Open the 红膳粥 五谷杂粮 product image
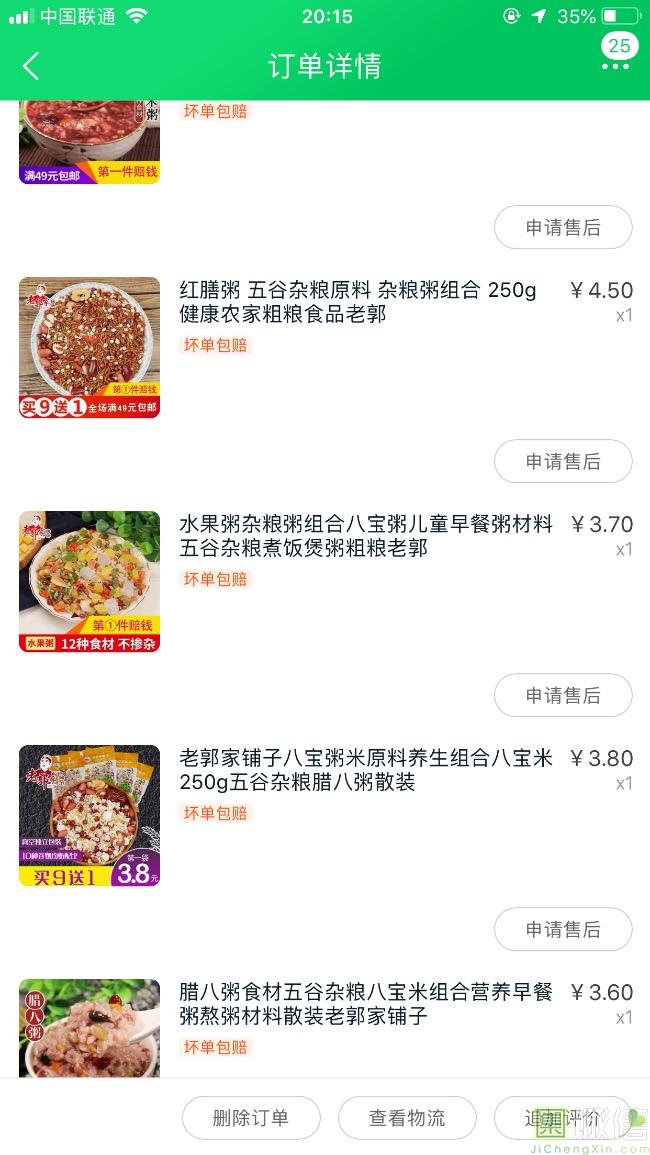The image size is (650, 1155). (89, 347)
